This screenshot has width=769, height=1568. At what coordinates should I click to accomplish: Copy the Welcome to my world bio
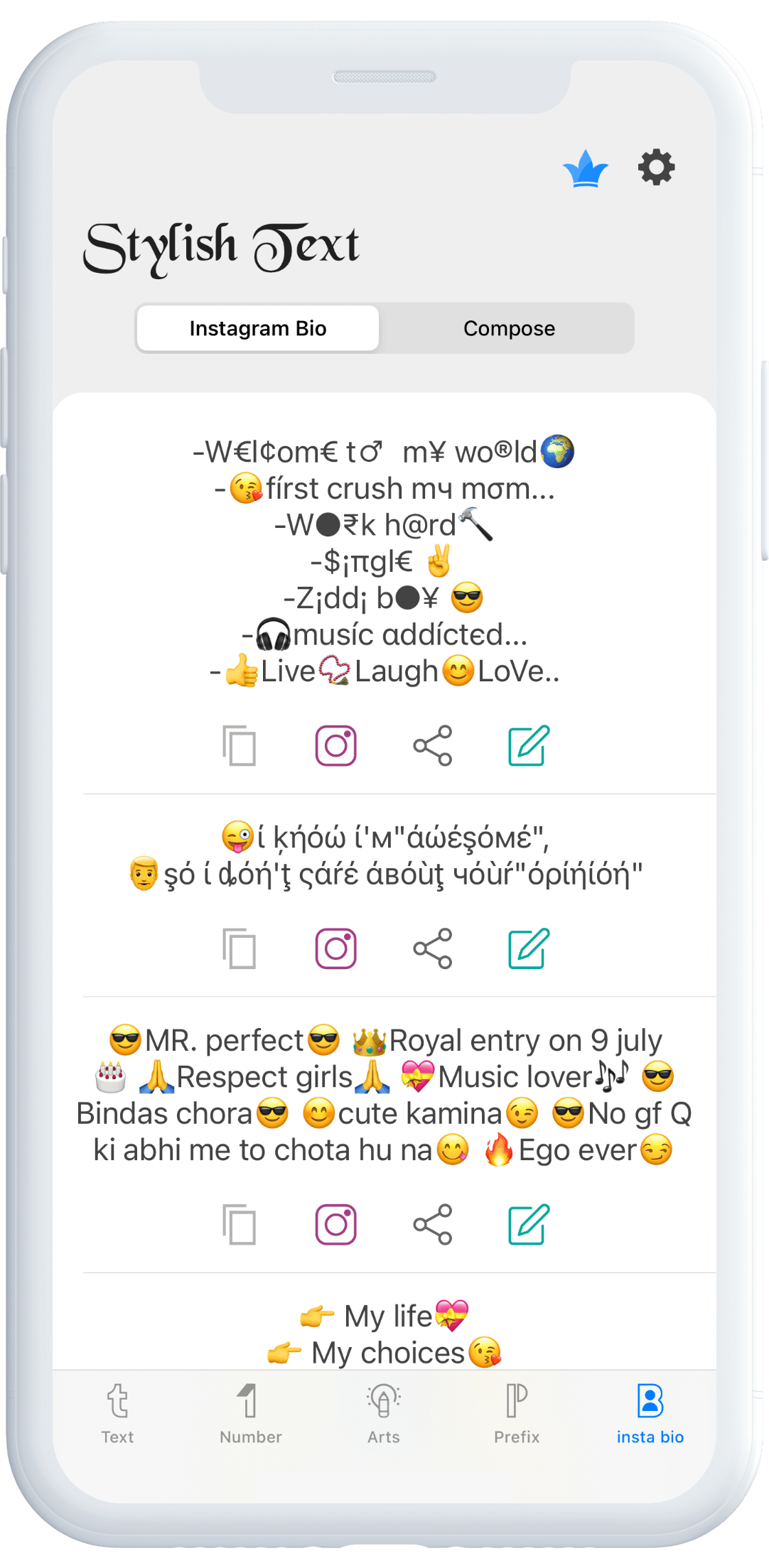(240, 745)
